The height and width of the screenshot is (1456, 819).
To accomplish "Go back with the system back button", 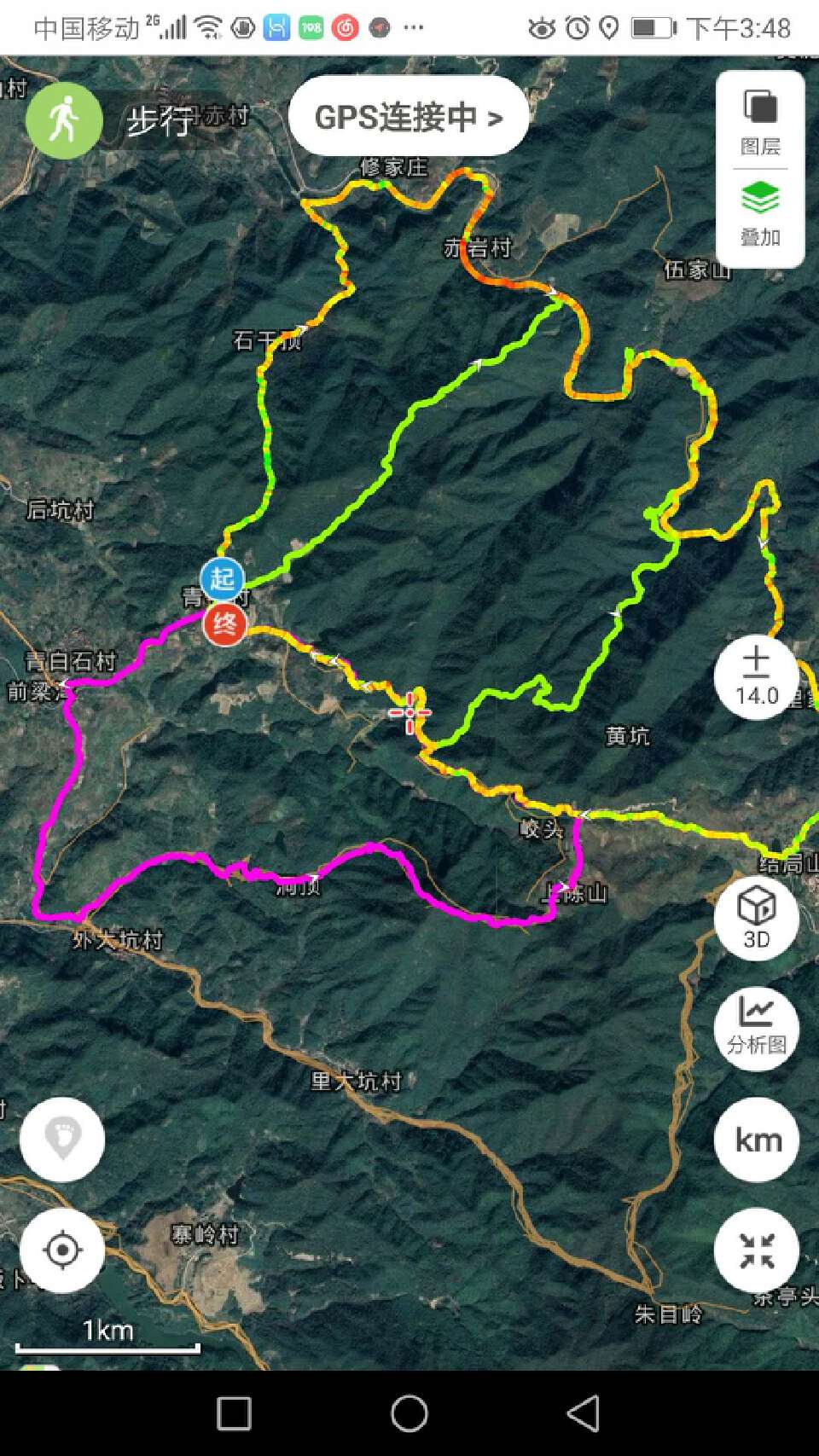I will click(584, 1413).
